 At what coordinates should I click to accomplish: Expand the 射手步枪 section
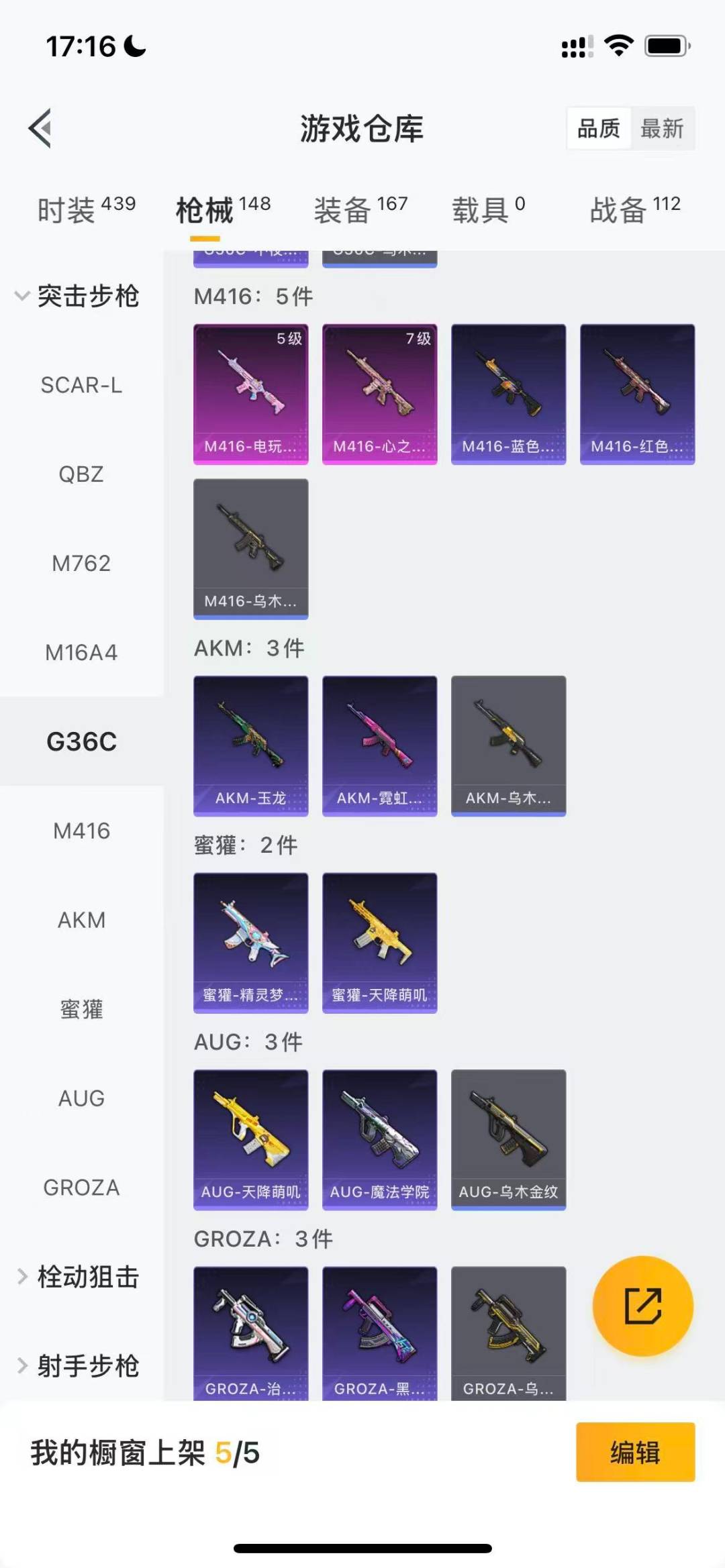click(89, 1367)
